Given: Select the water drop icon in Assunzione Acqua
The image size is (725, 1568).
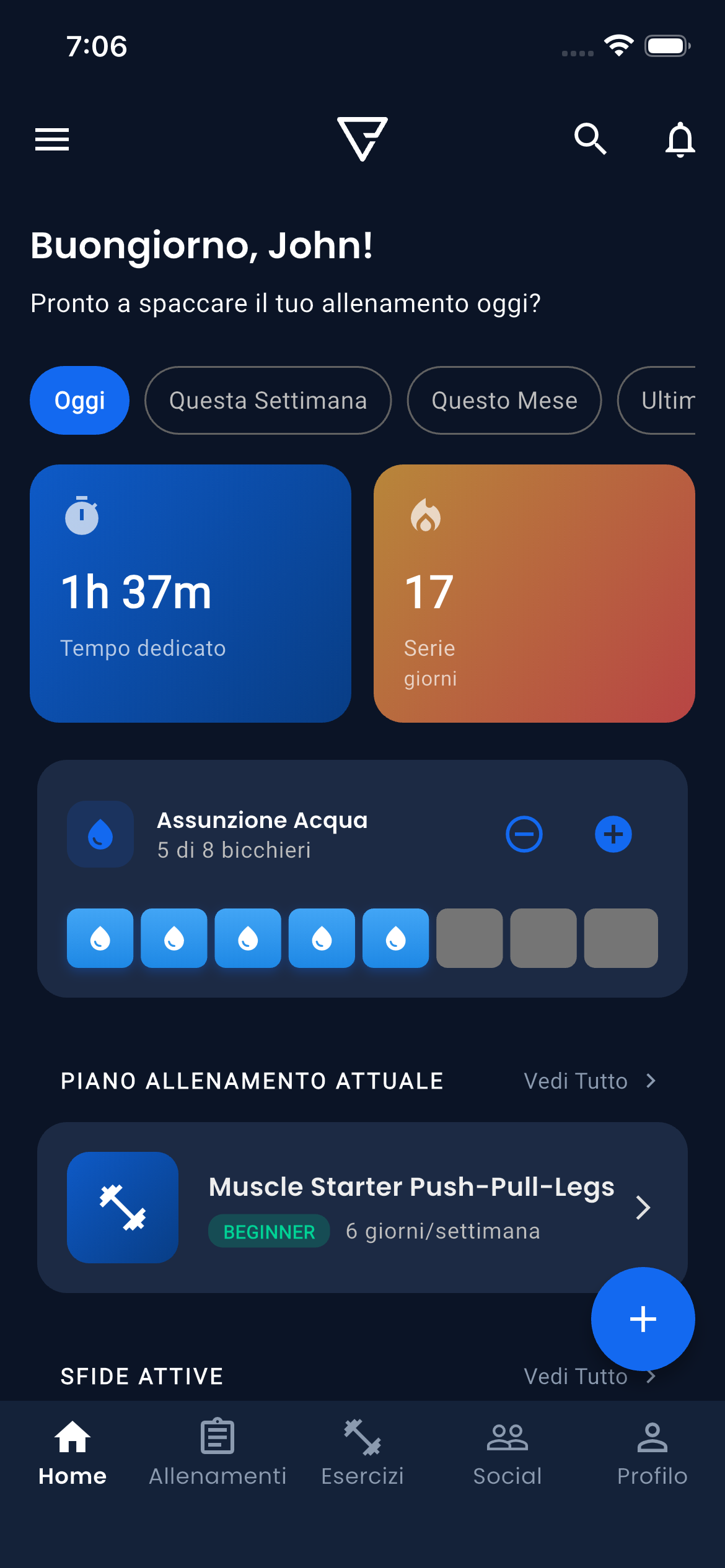Looking at the screenshot, I should pos(99,834).
